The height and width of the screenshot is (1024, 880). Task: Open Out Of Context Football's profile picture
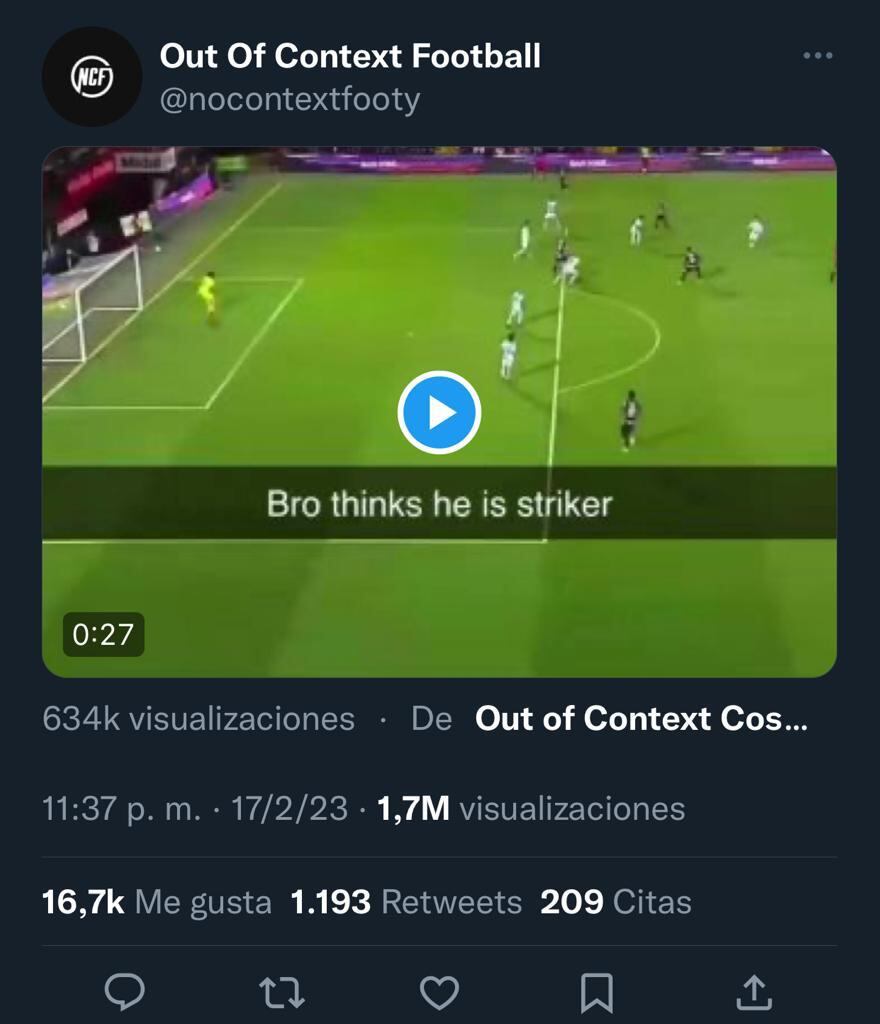(x=92, y=77)
